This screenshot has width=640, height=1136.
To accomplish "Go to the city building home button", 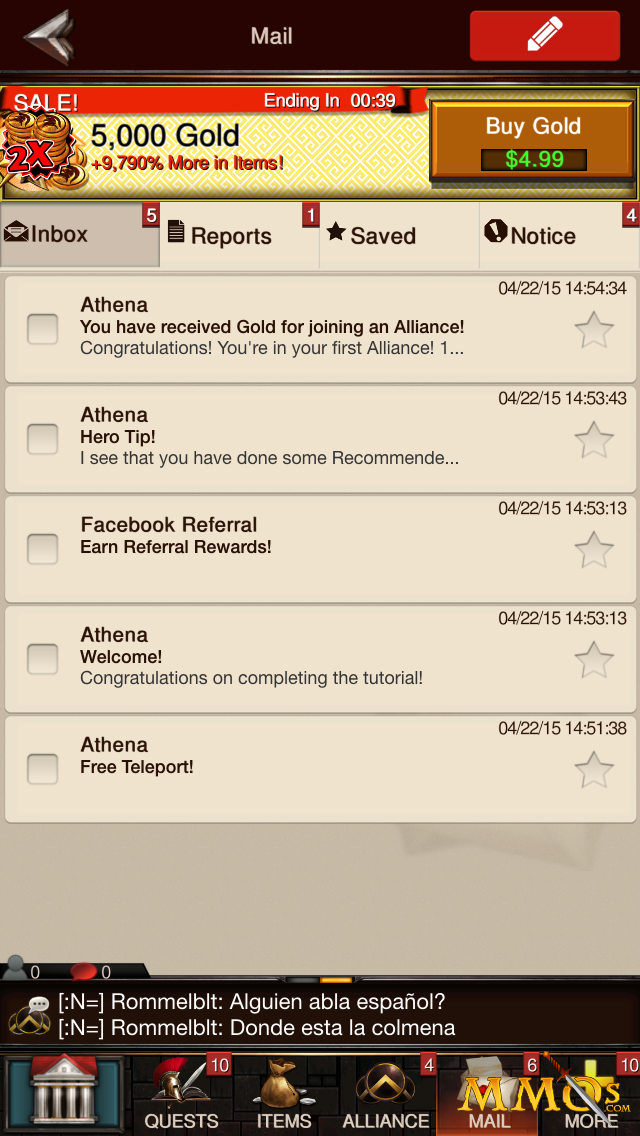I will (65, 1094).
